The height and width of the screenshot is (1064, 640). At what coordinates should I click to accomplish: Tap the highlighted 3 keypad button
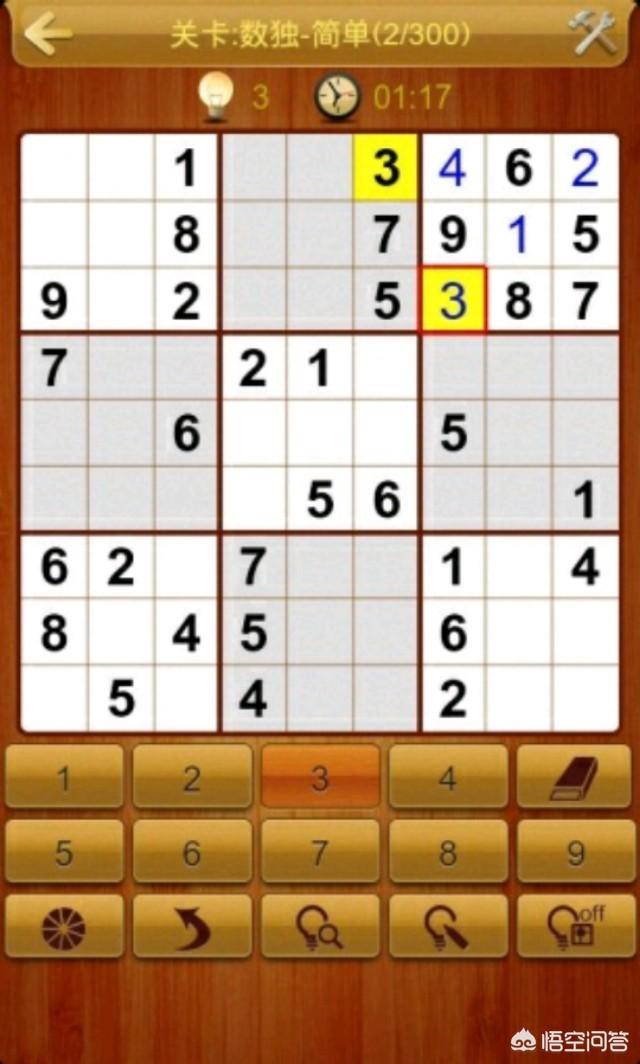[x=320, y=777]
